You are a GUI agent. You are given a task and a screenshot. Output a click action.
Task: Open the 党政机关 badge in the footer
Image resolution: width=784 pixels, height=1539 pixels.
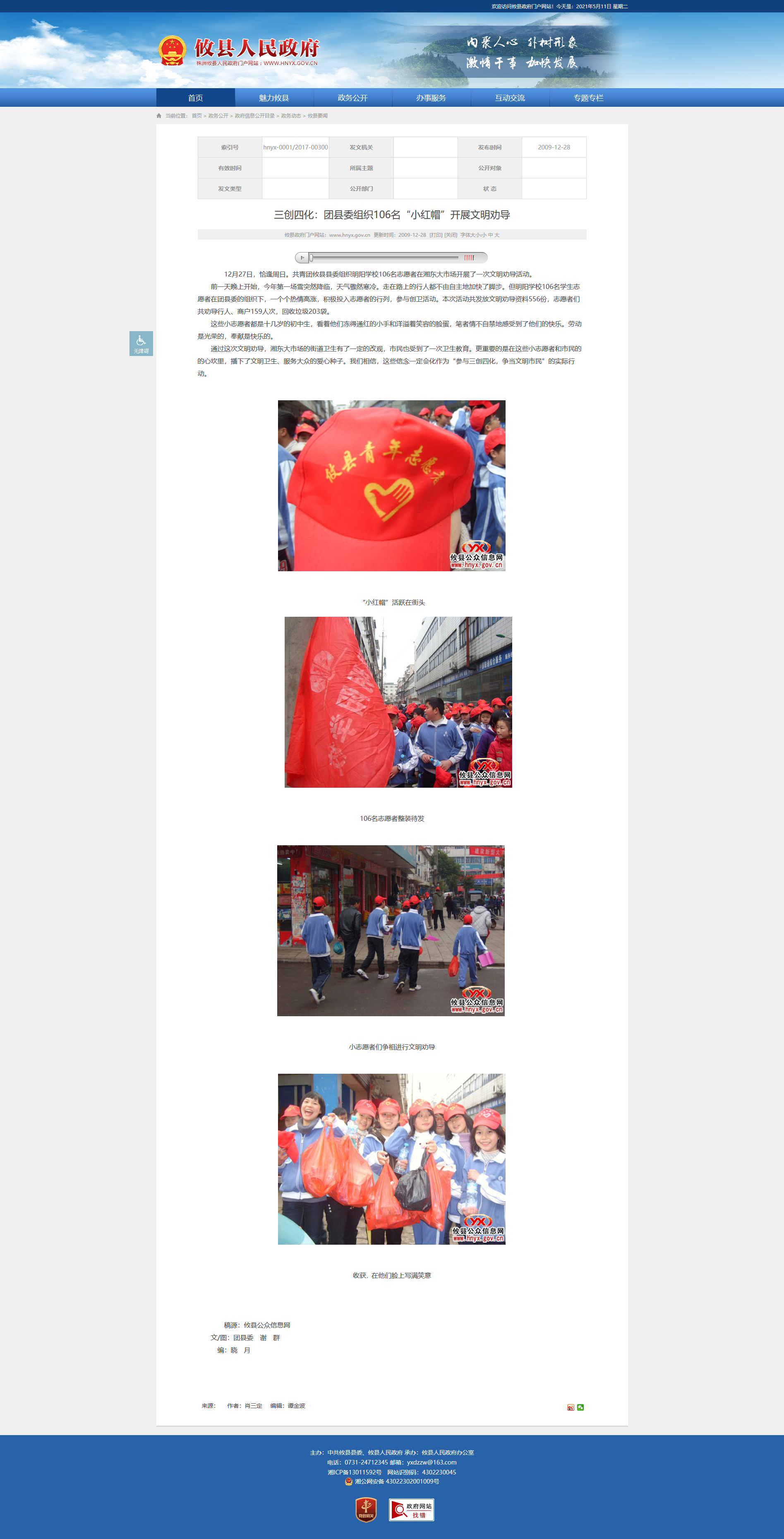pyautogui.click(x=366, y=1509)
